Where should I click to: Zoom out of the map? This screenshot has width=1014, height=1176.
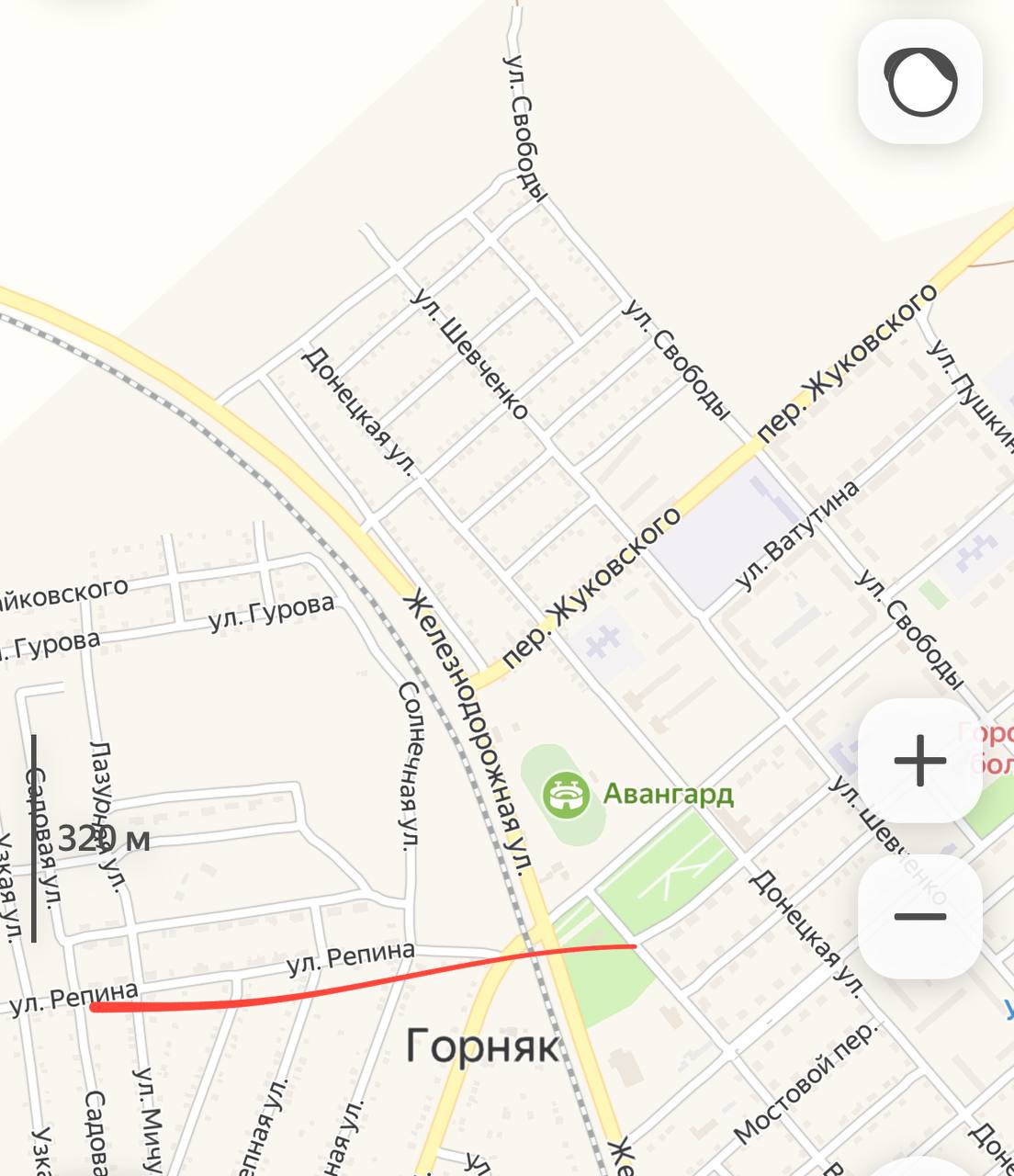pos(919,916)
